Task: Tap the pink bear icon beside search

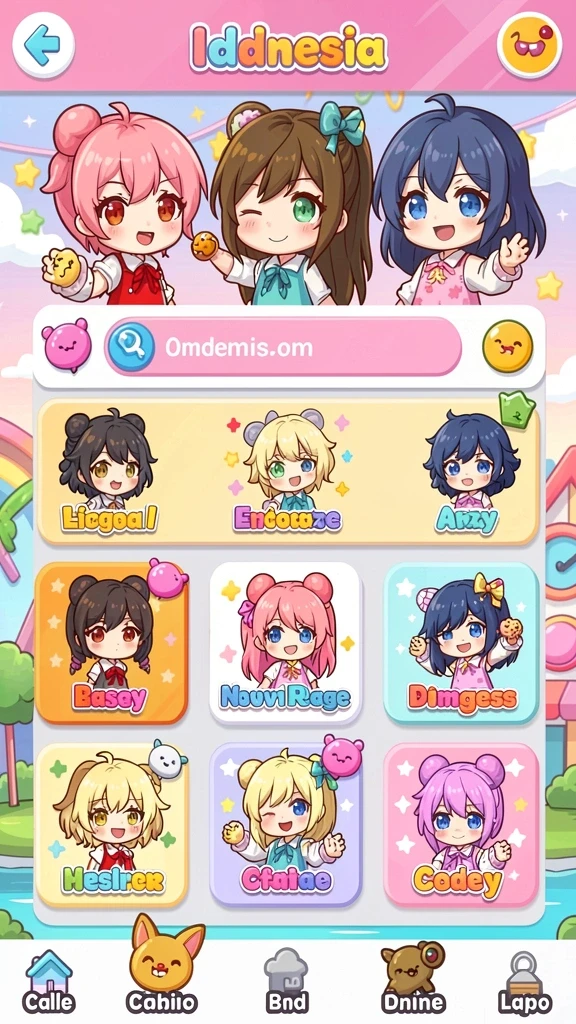Action: coord(67,344)
